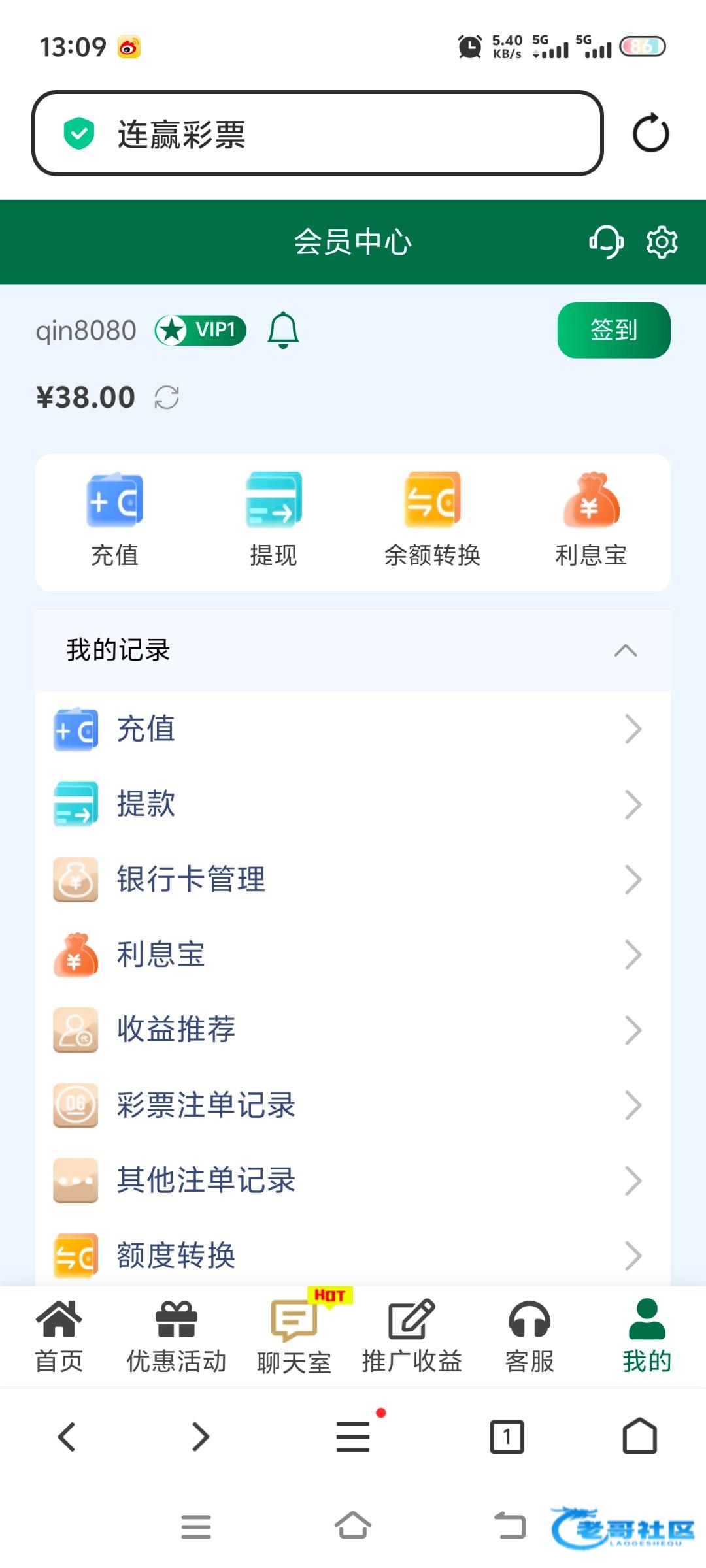The height and width of the screenshot is (1568, 706).
Task: Open 收益推荐 row
Action: pyautogui.click(x=353, y=1030)
